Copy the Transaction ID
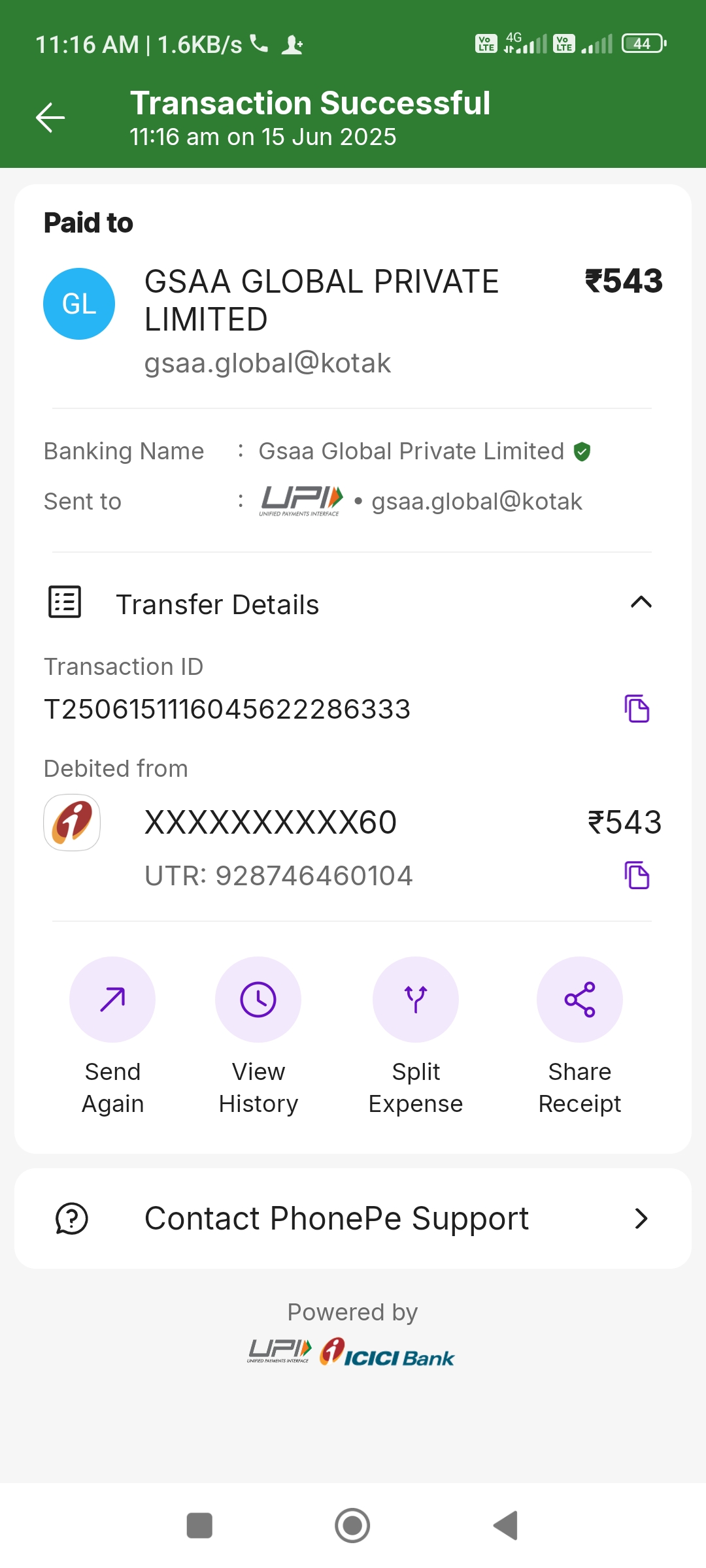Image resolution: width=706 pixels, height=1568 pixels. click(637, 709)
